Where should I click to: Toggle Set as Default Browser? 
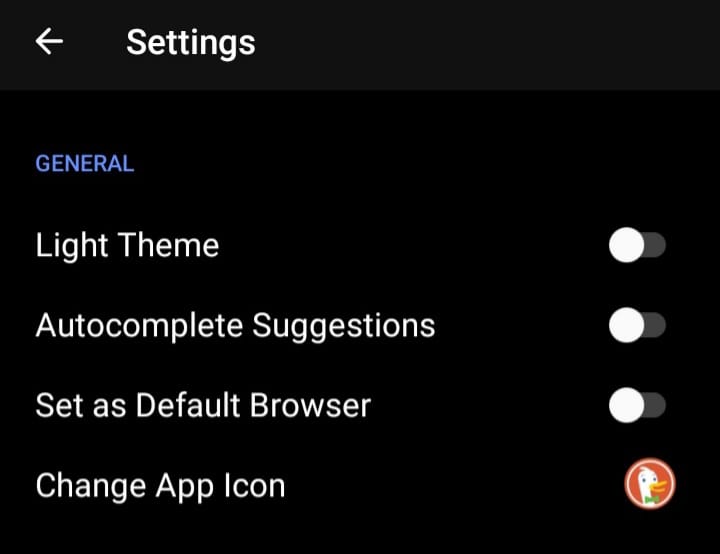[637, 405]
